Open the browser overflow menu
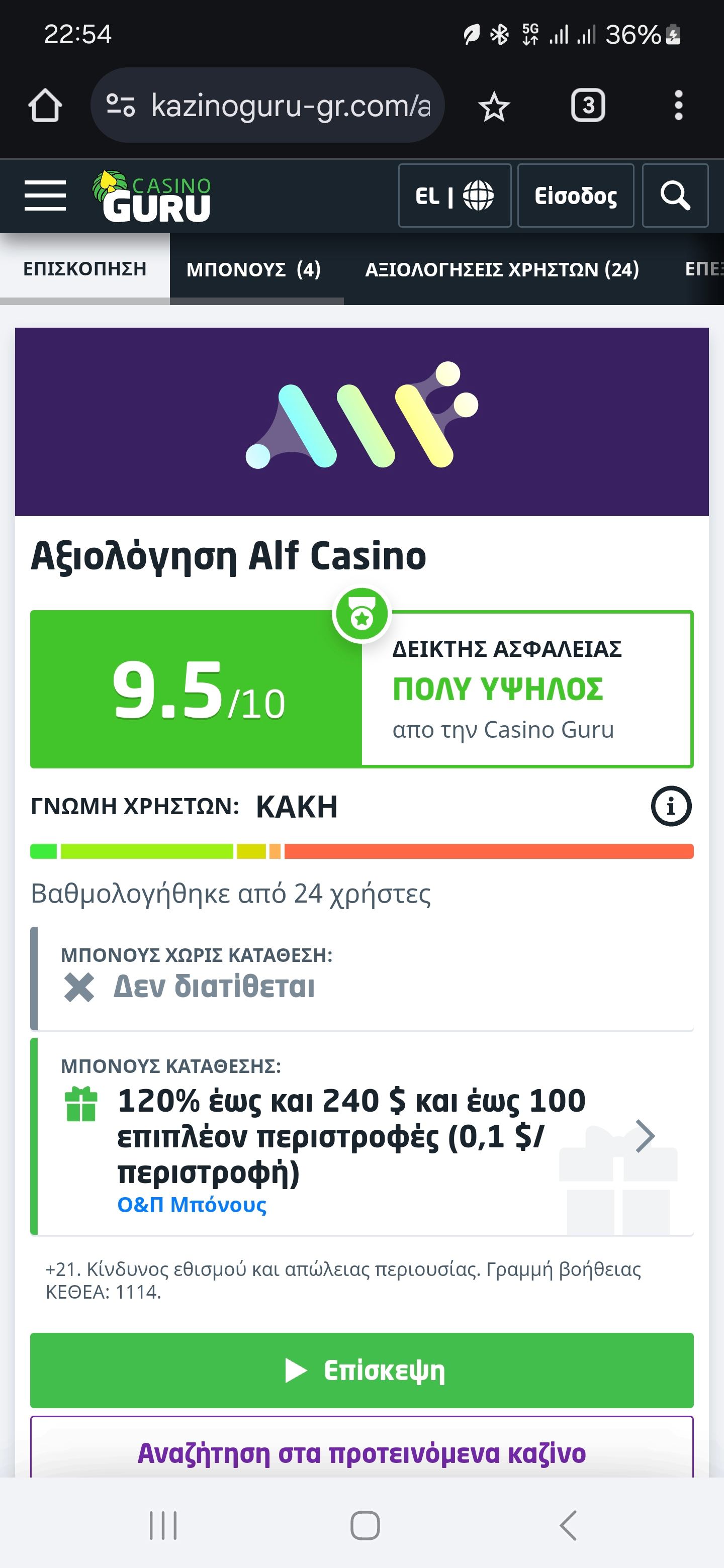724x1568 pixels. click(678, 106)
